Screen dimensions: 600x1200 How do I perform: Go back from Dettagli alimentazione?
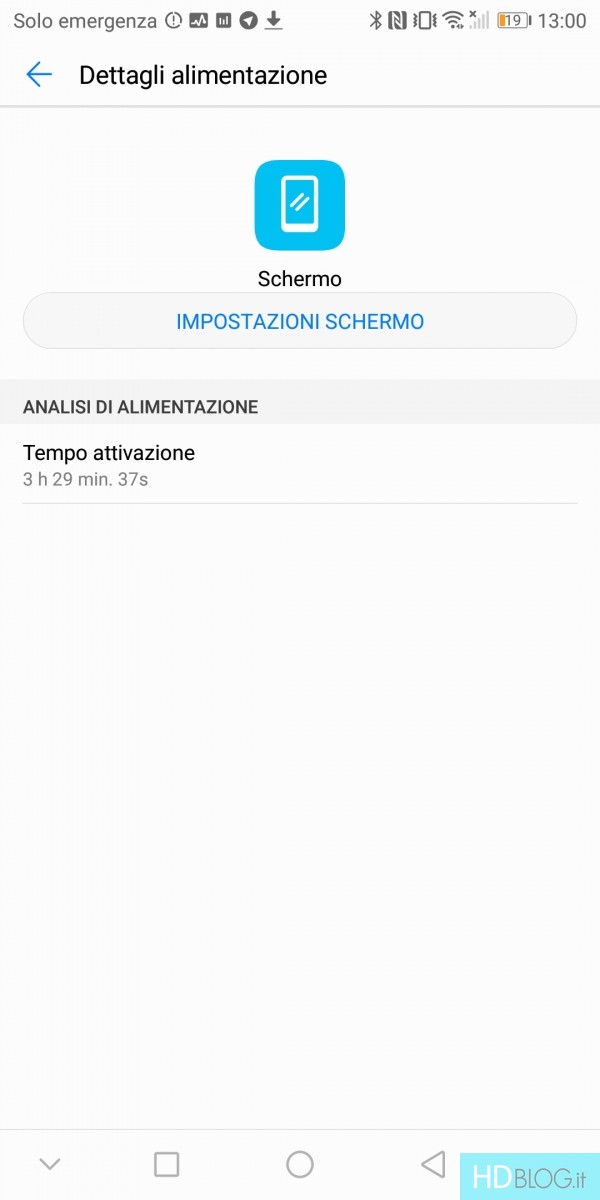[39, 75]
